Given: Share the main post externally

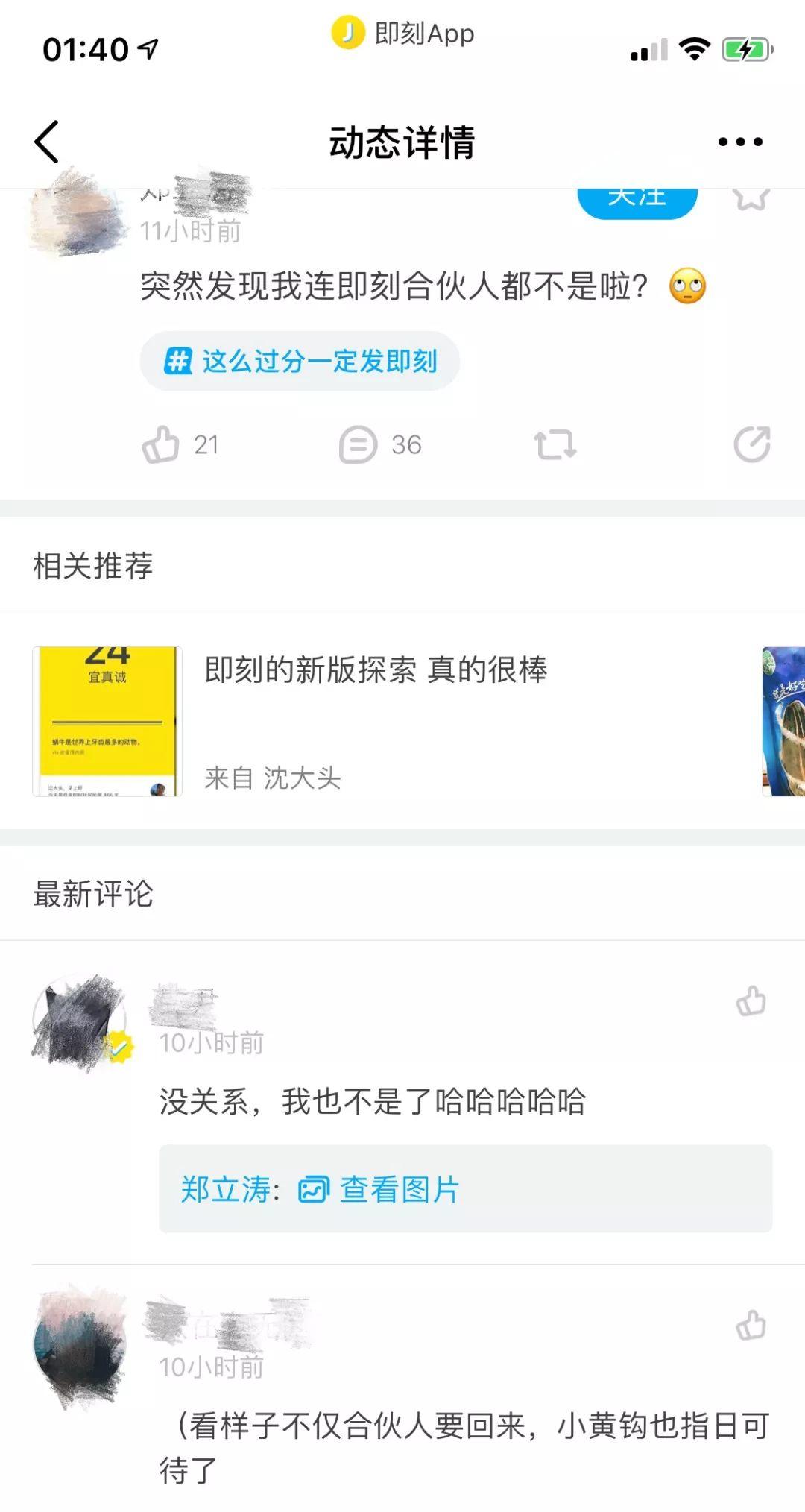Looking at the screenshot, I should pyautogui.click(x=751, y=445).
